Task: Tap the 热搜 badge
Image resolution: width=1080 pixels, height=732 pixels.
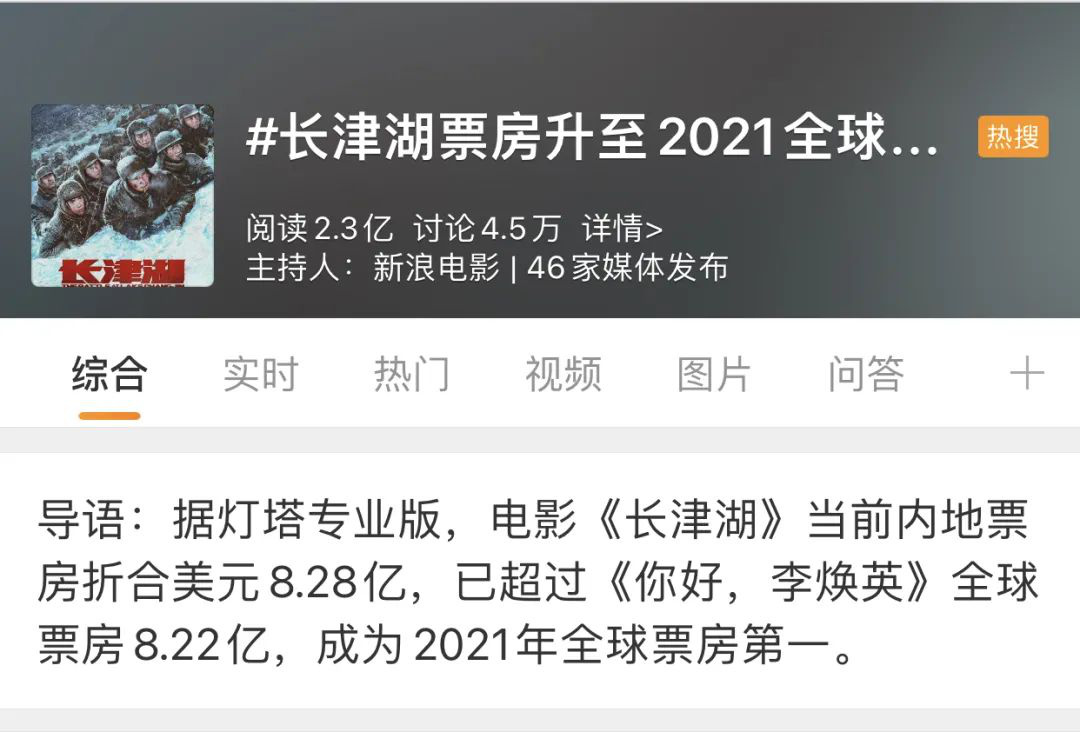Action: click(1013, 137)
